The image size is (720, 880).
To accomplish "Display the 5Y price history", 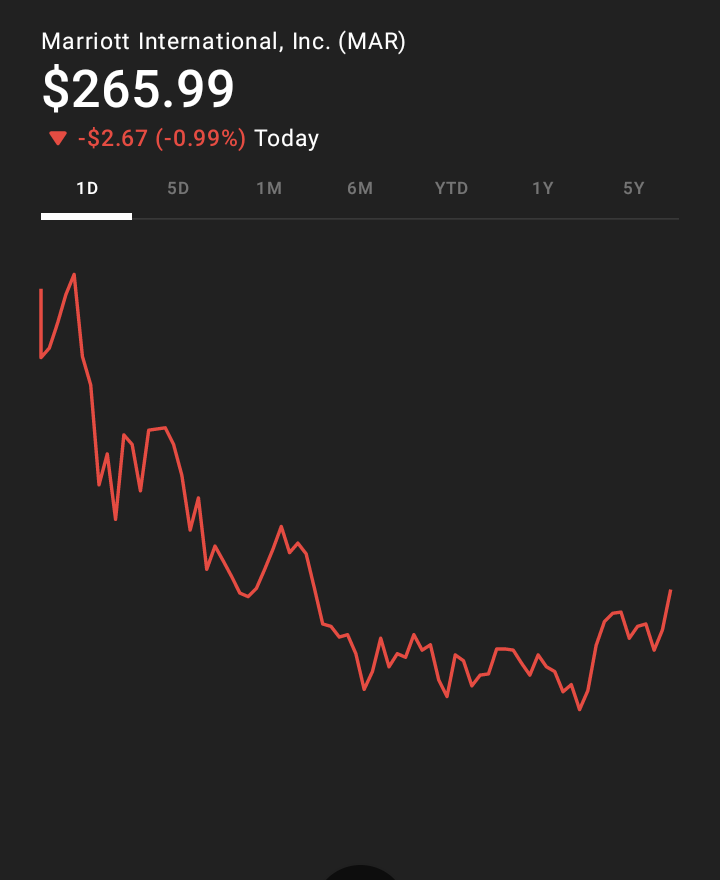I will click(x=633, y=189).
